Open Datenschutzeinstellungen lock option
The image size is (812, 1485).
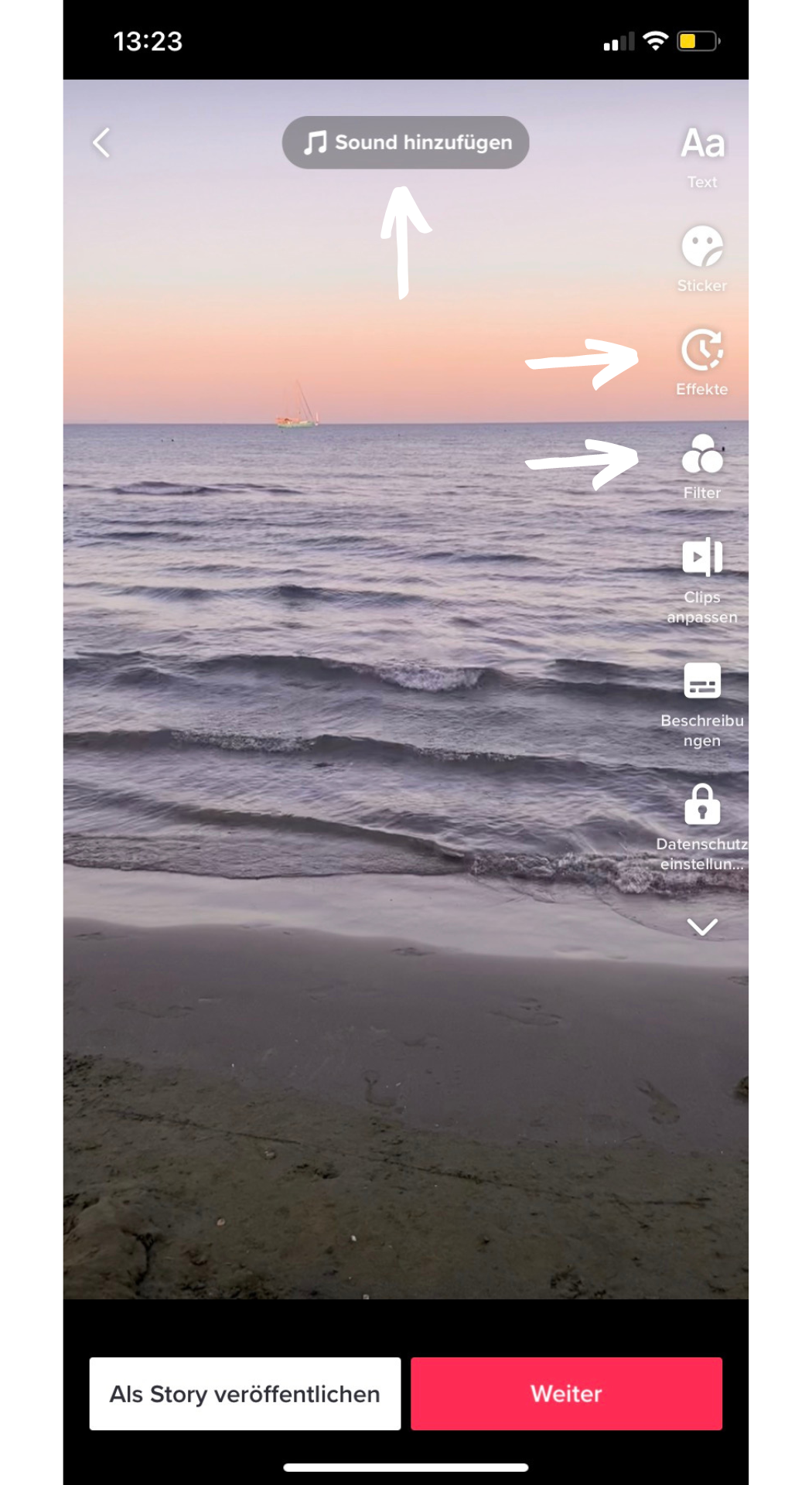702,824
